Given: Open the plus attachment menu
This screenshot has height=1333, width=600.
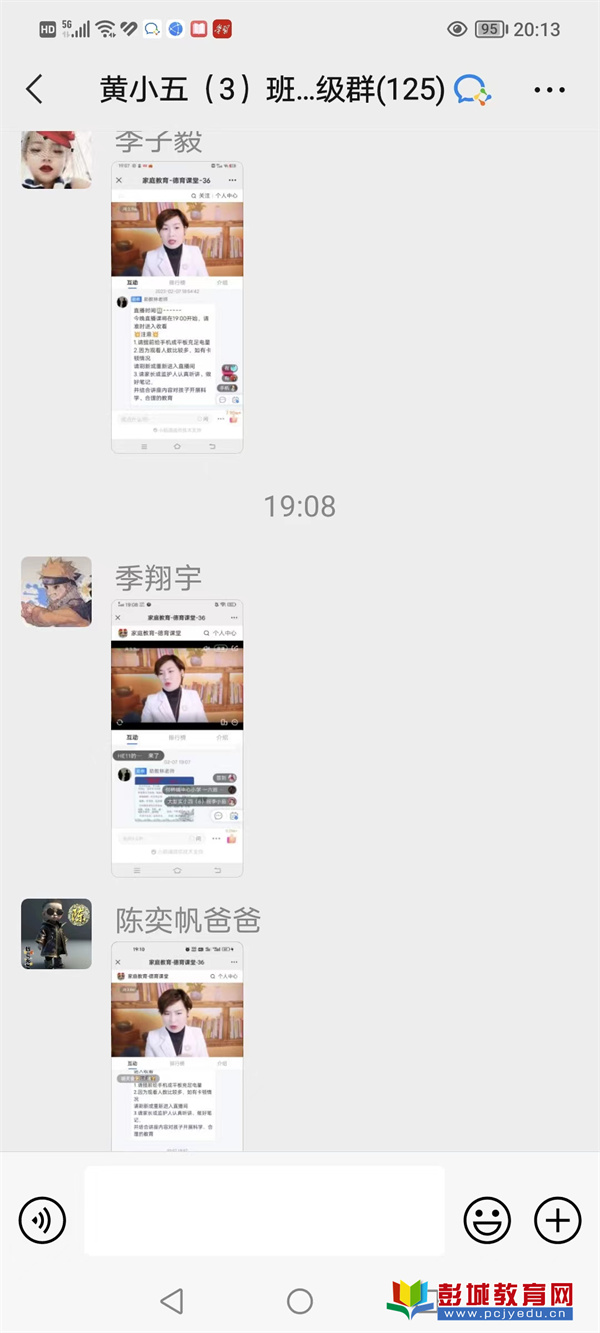Looking at the screenshot, I should point(557,1219).
